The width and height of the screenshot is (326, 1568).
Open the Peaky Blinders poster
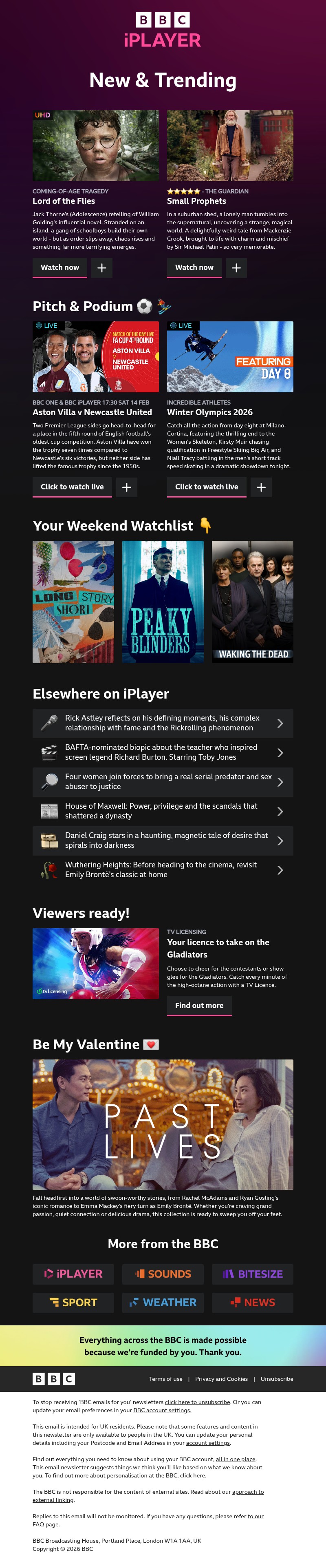163,602
